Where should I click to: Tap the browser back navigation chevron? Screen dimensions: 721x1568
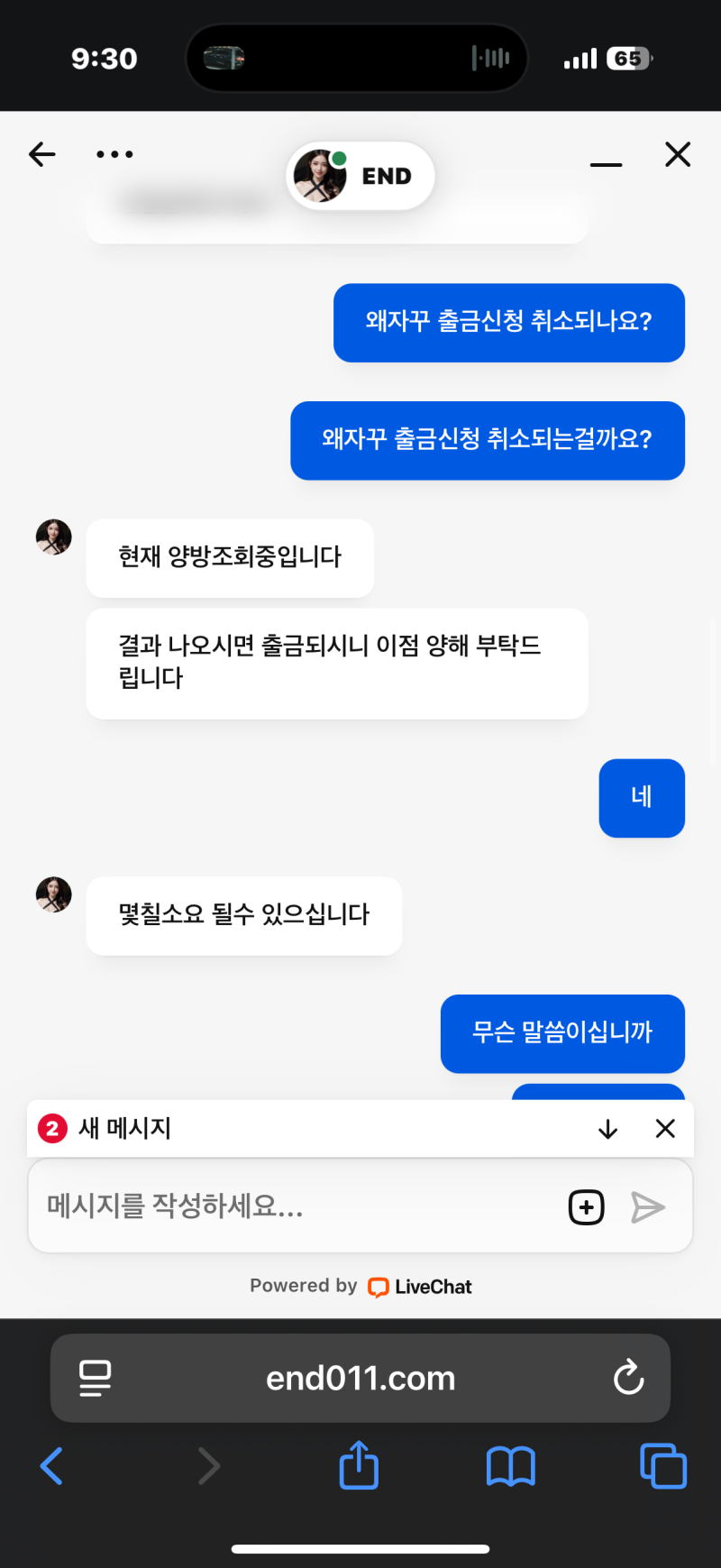(x=51, y=1466)
